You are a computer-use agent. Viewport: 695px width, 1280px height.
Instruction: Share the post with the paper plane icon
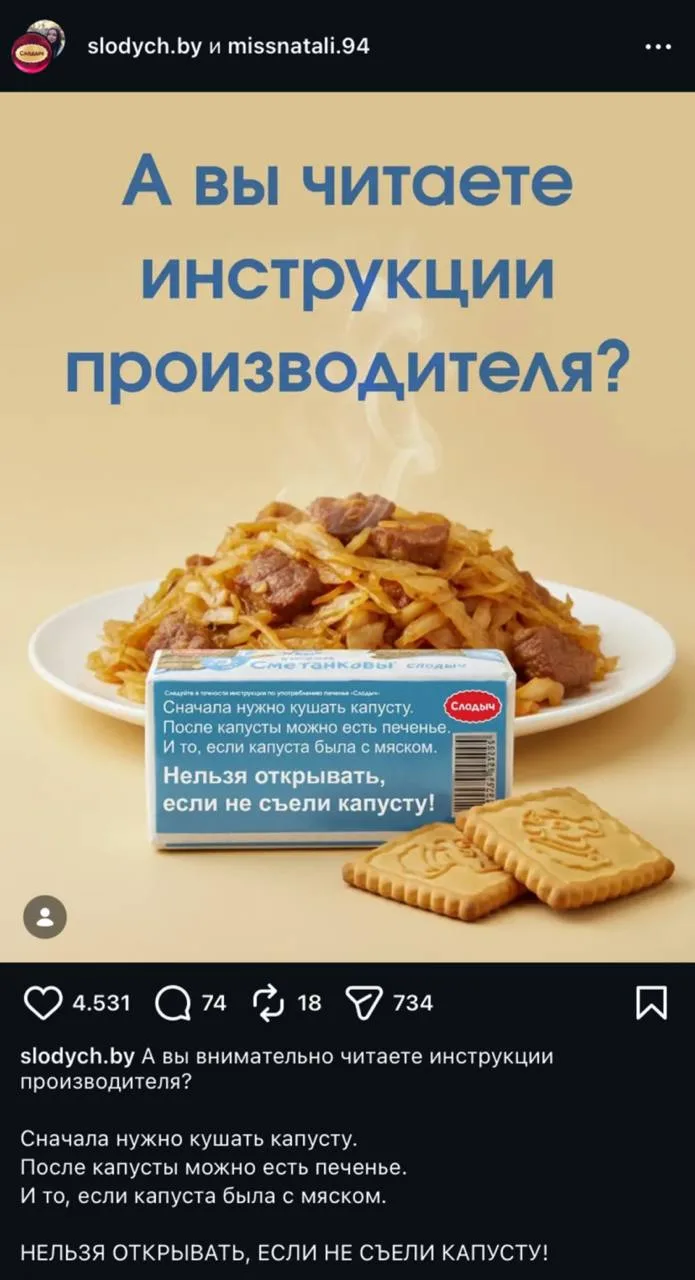pos(362,1003)
